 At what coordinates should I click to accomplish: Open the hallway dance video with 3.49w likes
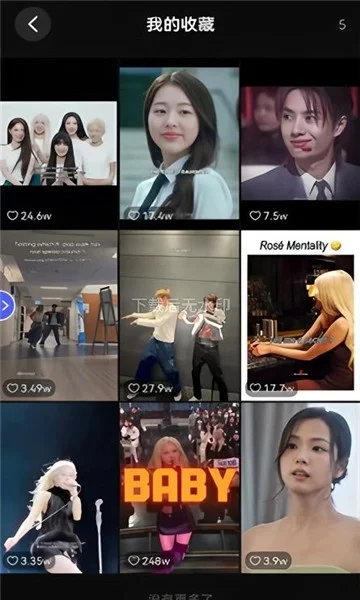click(59, 315)
